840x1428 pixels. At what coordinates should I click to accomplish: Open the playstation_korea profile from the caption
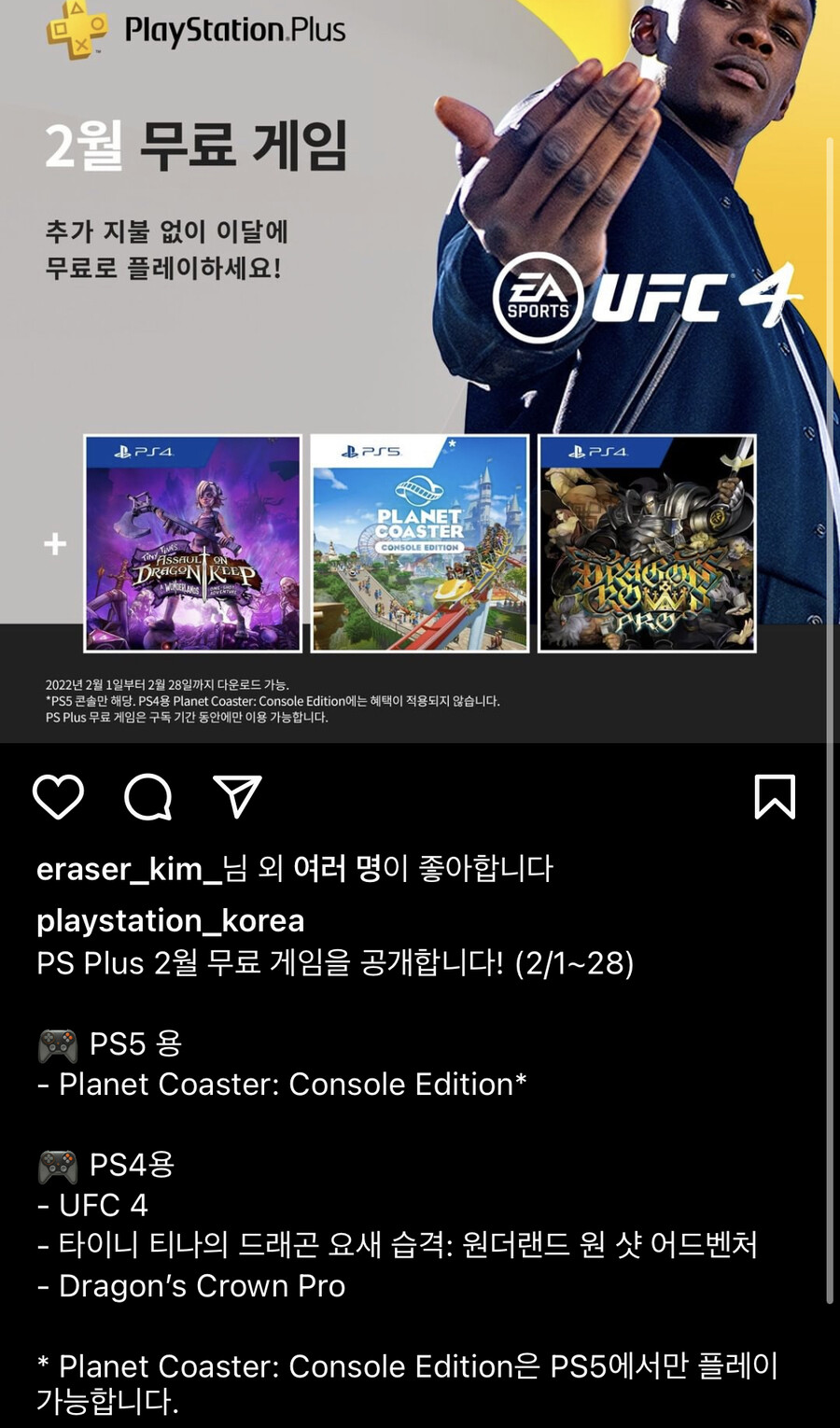point(170,920)
